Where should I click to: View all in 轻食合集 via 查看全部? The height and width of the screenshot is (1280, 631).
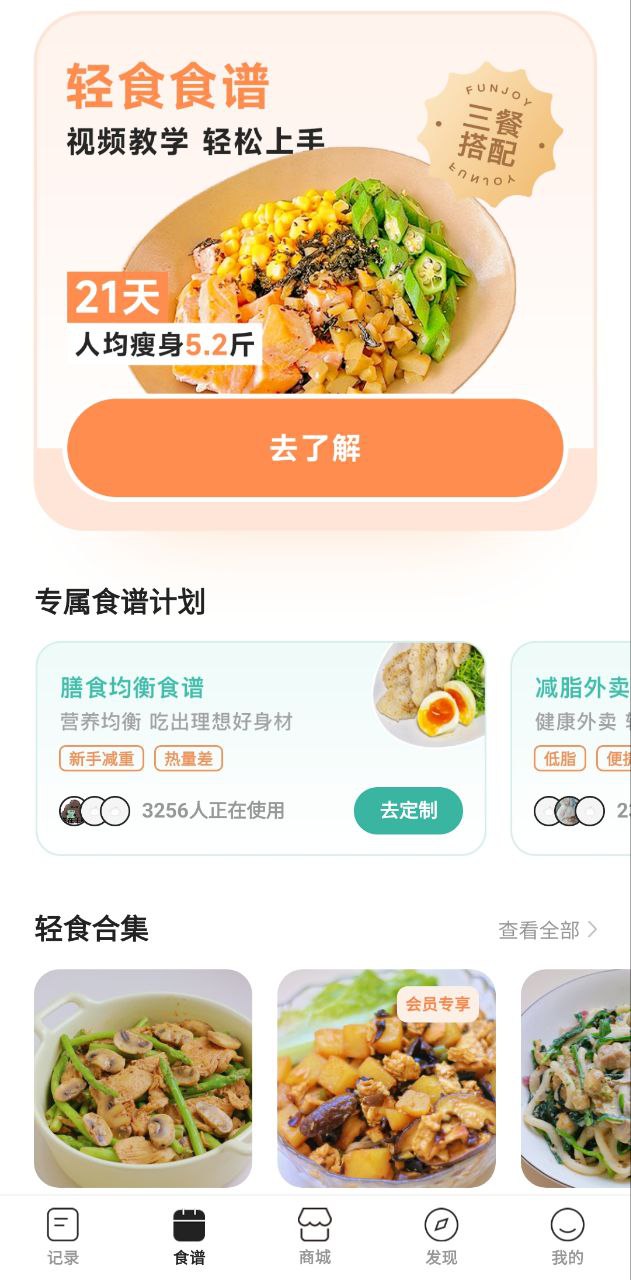click(x=547, y=930)
